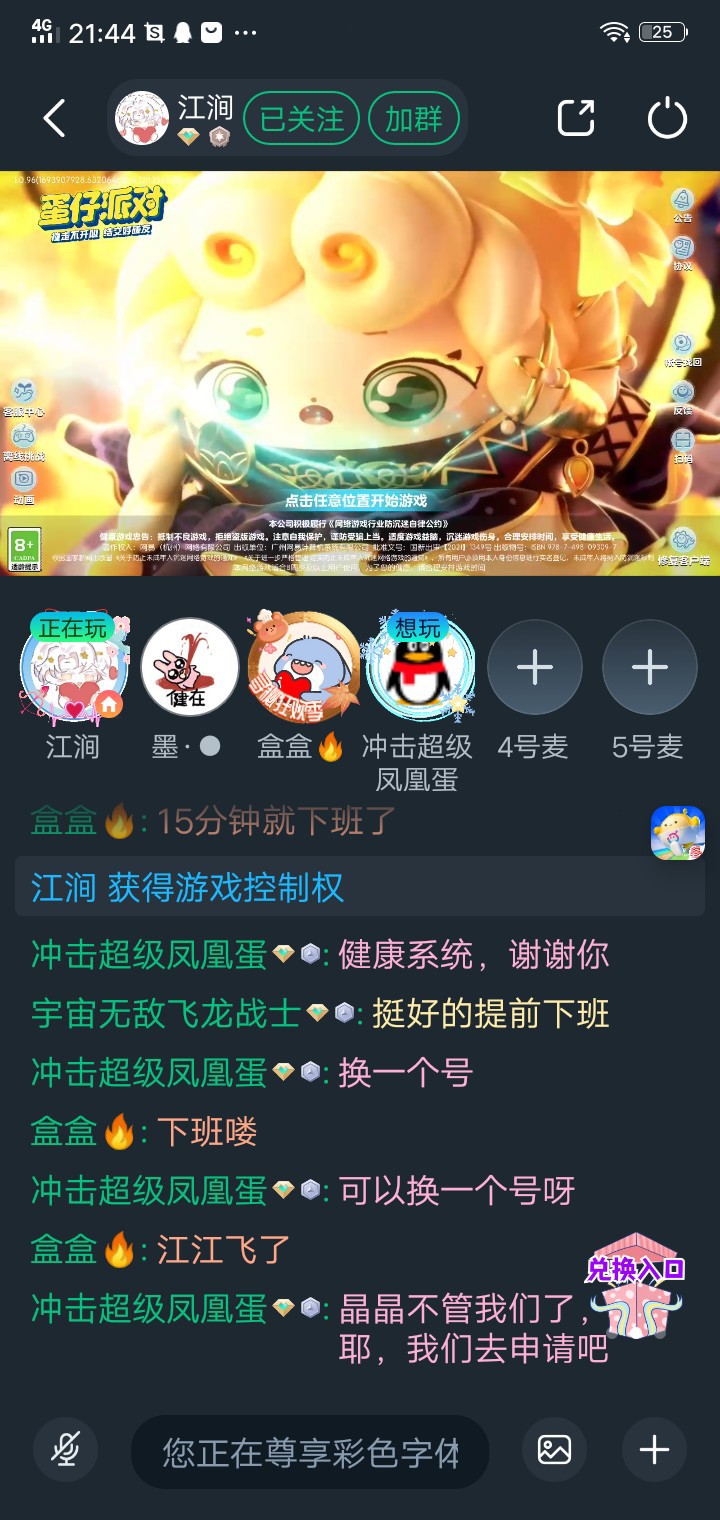Share this room via share icon
This screenshot has width=720, height=1520.
[x=576, y=118]
